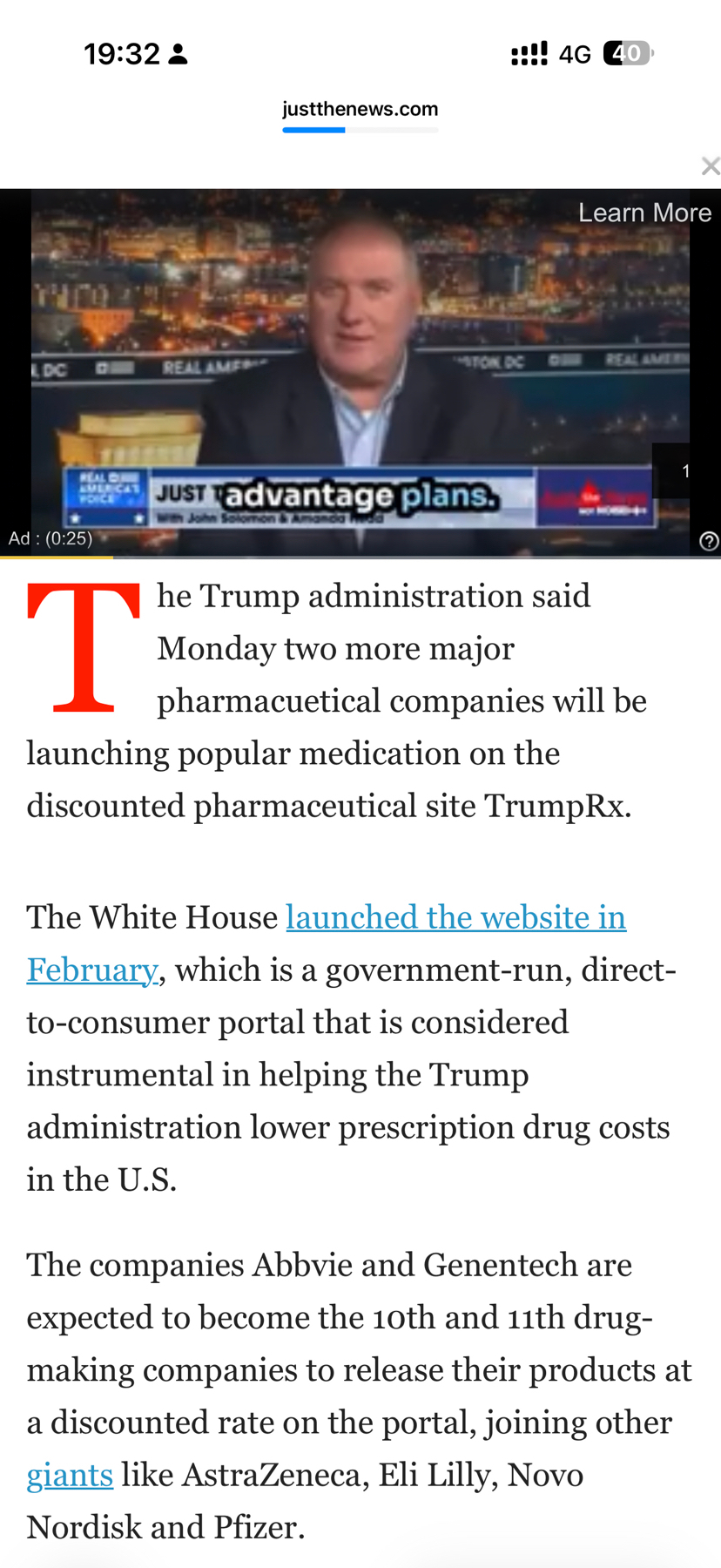Open the "launched the website in February" link
Viewport: 721px width, 1568px height.
(x=455, y=918)
